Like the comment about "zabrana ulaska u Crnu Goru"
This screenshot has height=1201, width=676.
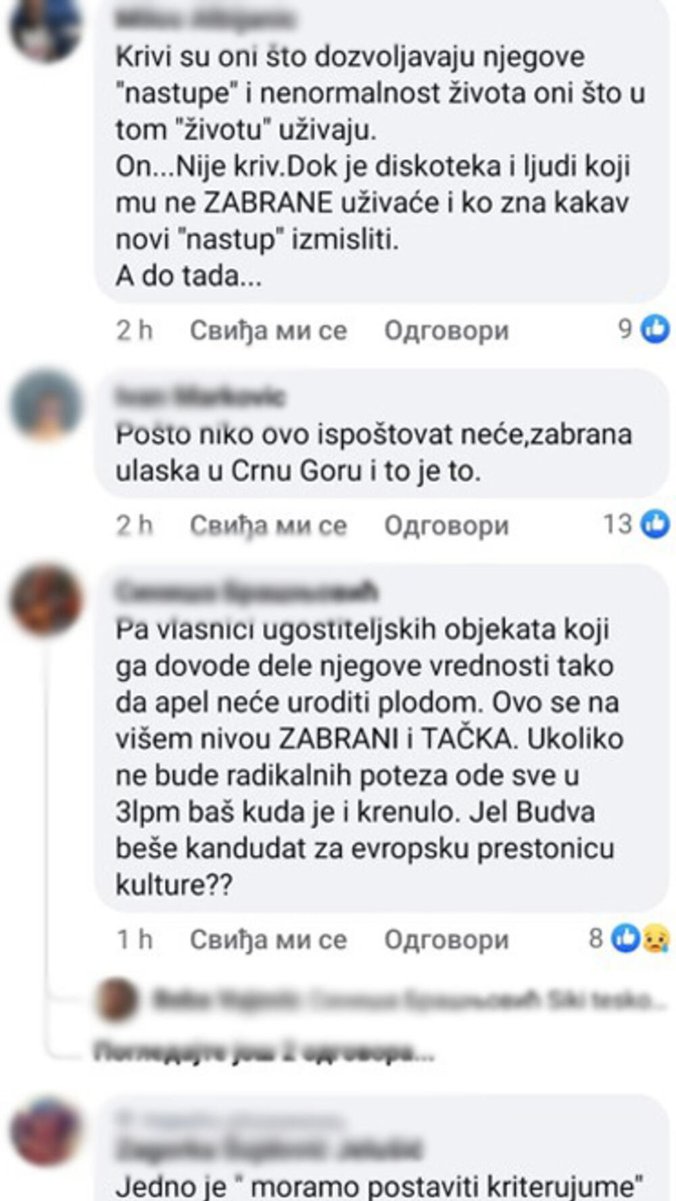click(x=268, y=524)
